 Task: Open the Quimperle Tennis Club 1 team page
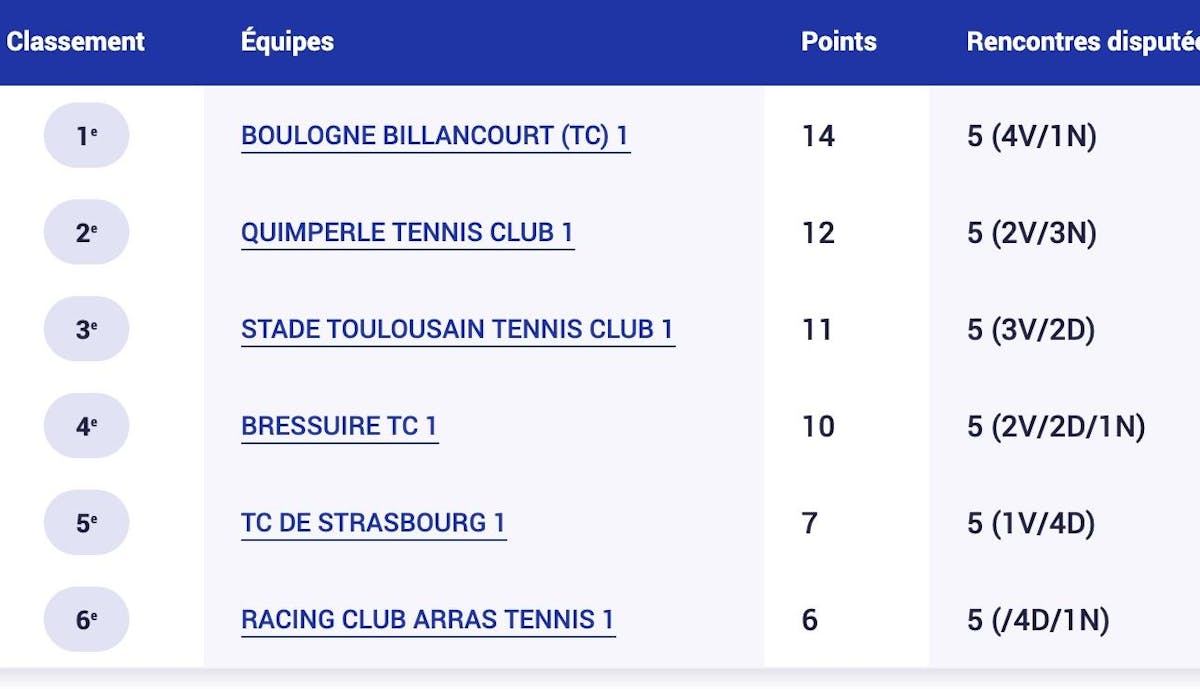407,233
